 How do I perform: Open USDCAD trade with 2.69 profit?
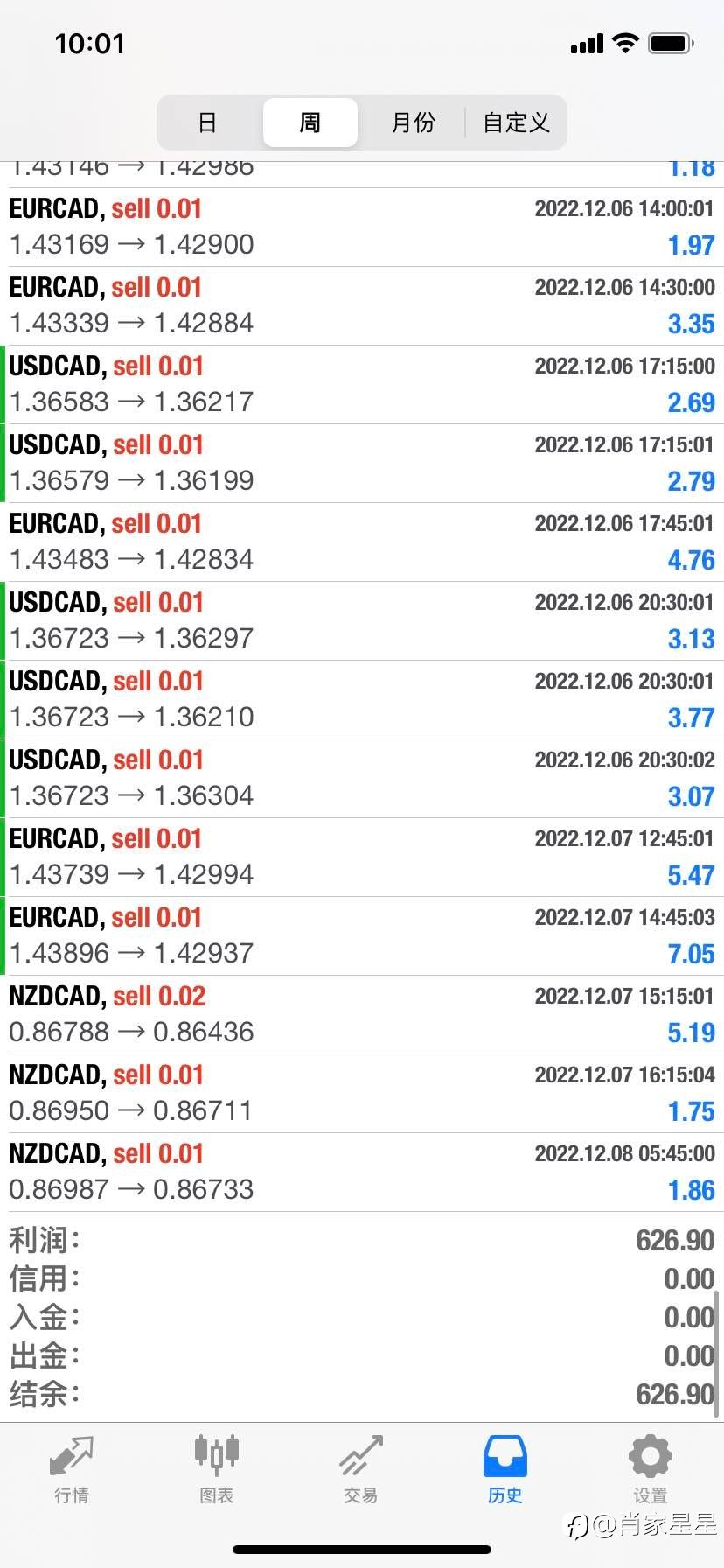362,385
